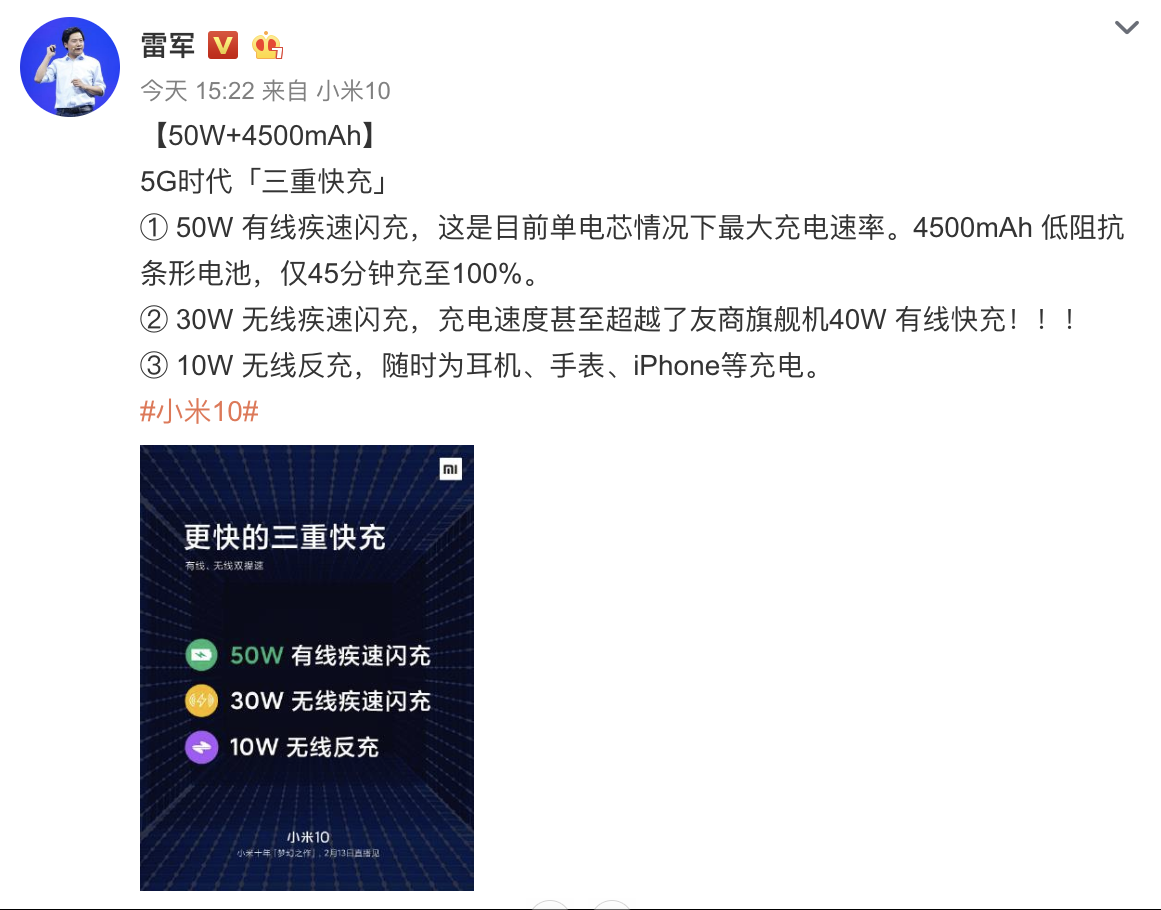The image size is (1161, 910).
Task: Open the #小米10# hashtag topic
Action: coord(200,411)
